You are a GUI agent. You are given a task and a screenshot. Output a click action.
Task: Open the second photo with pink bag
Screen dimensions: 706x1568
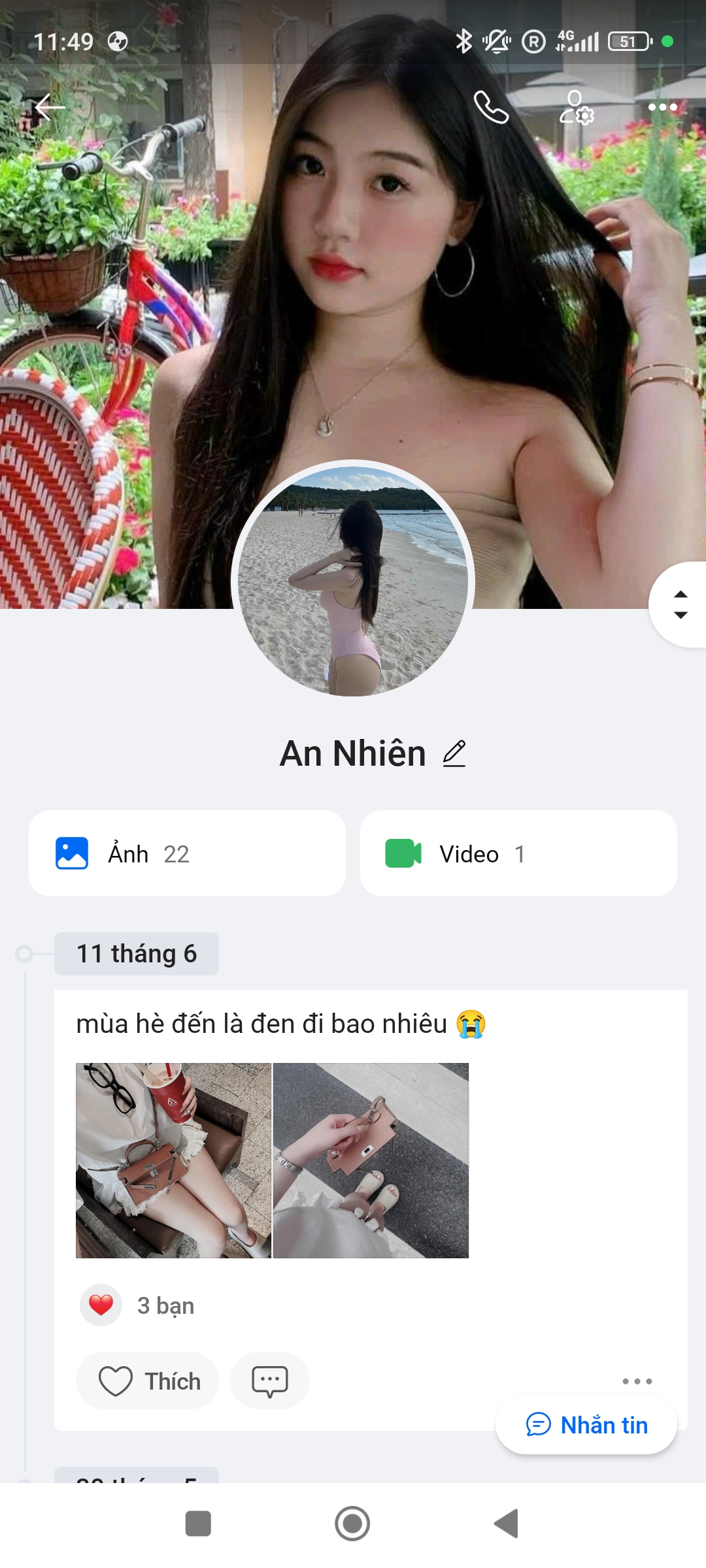tap(371, 1160)
